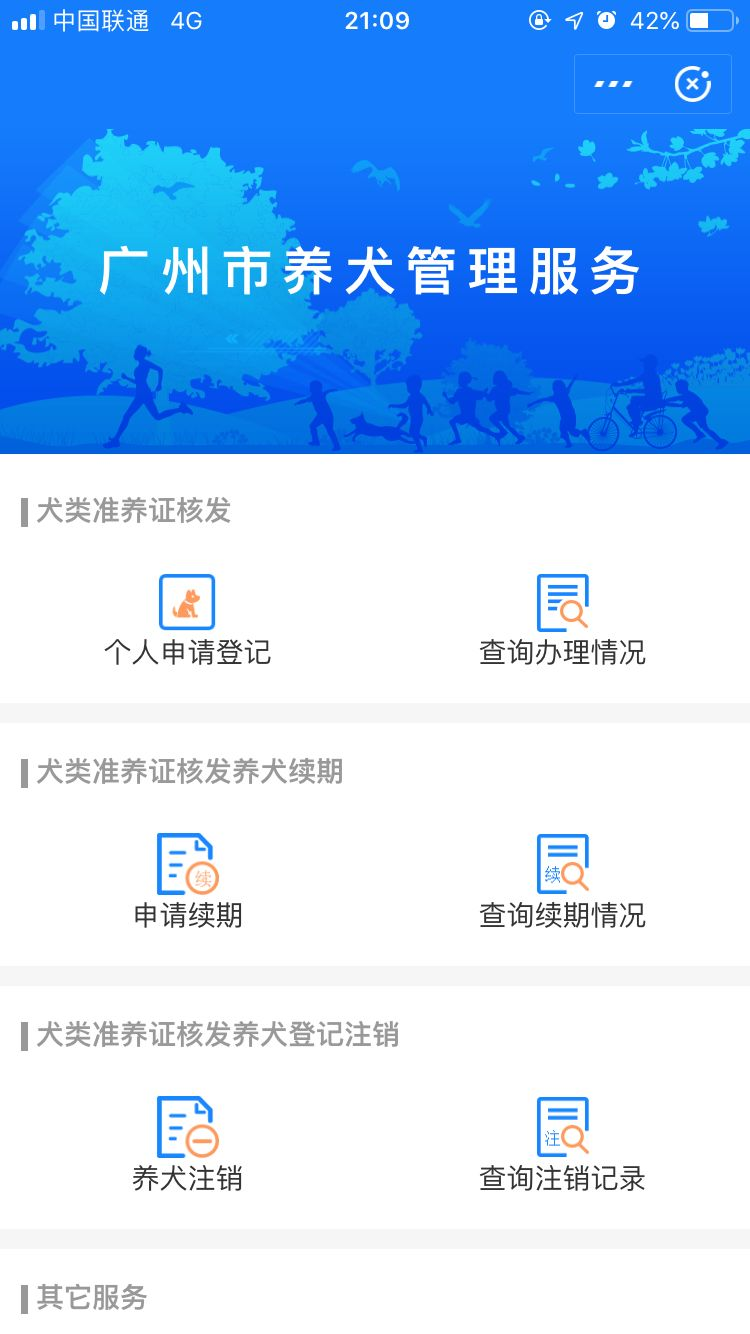This screenshot has height=1334, width=750.
Task: Open 个人申请登记 for dog license
Action: (187, 621)
